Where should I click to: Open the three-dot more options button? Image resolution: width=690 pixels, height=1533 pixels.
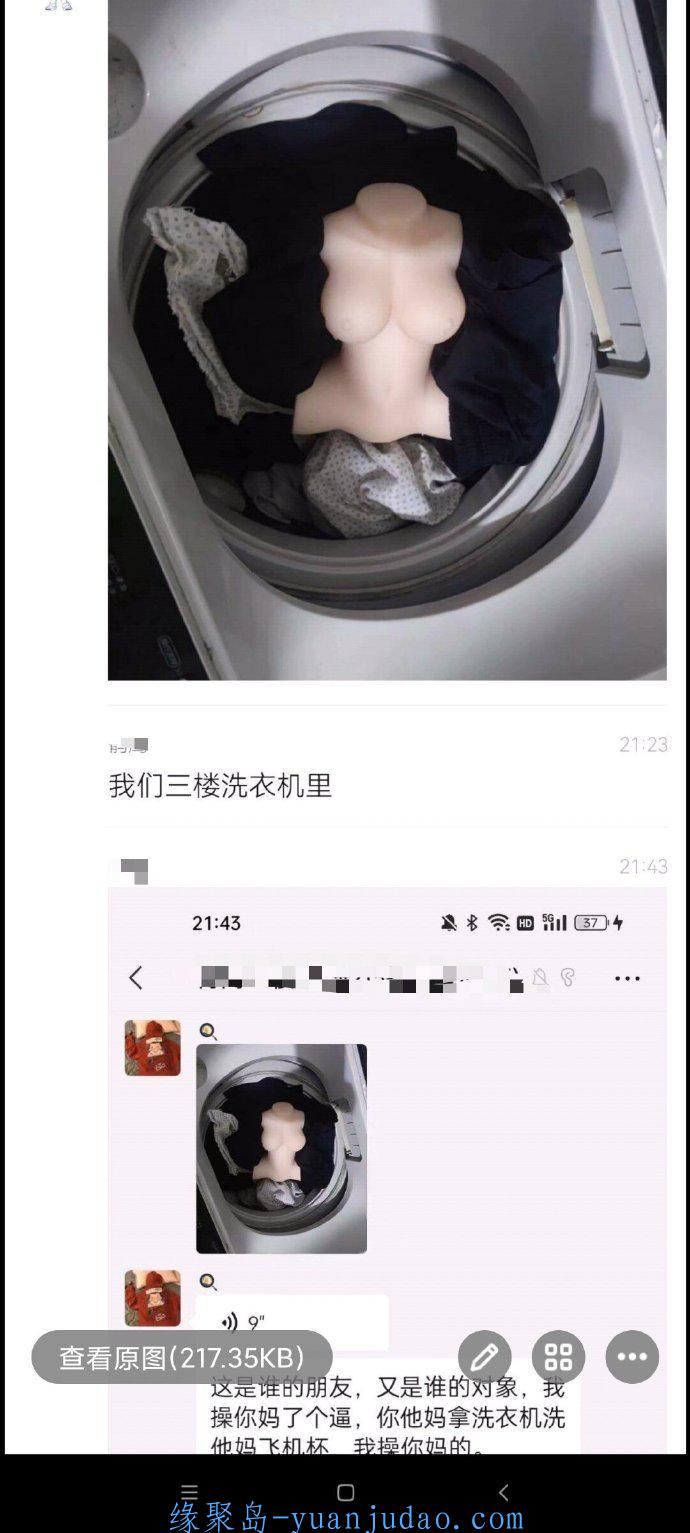click(x=632, y=1357)
